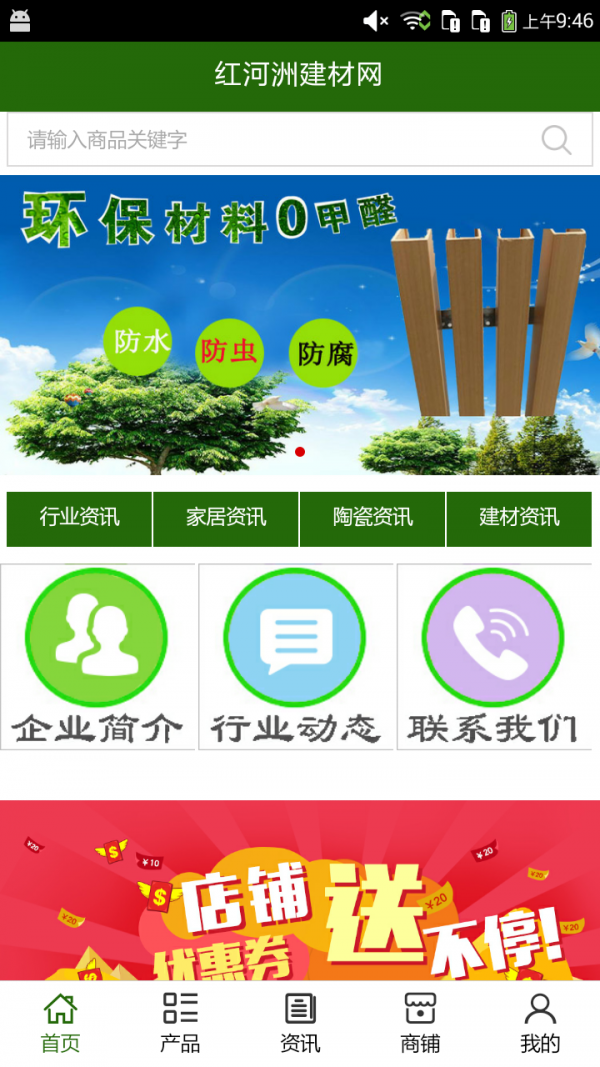Open 企业简介 tile
This screenshot has height=1067, width=600.
pos(97,656)
